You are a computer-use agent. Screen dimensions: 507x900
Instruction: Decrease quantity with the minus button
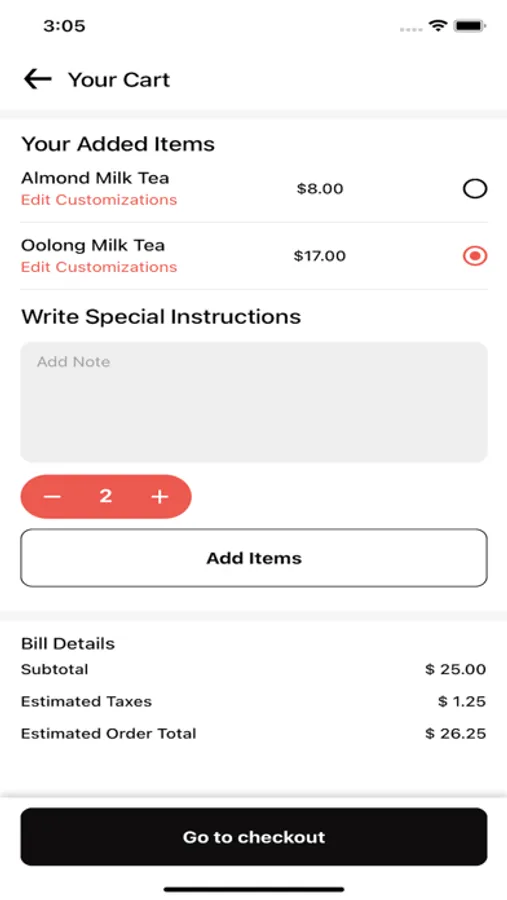pyautogui.click(x=52, y=496)
